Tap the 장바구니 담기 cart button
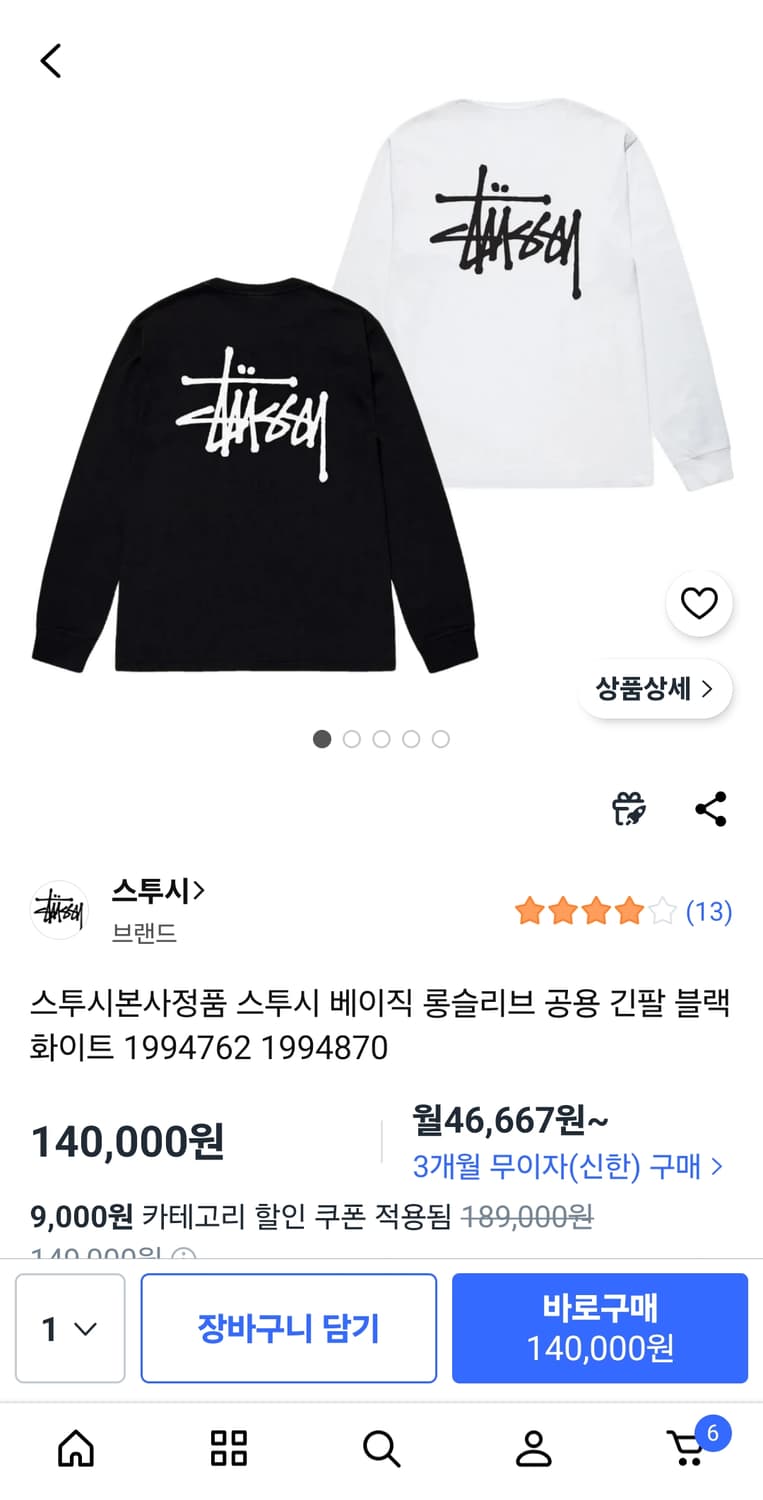Image resolution: width=763 pixels, height=1500 pixels. pyautogui.click(x=289, y=1328)
